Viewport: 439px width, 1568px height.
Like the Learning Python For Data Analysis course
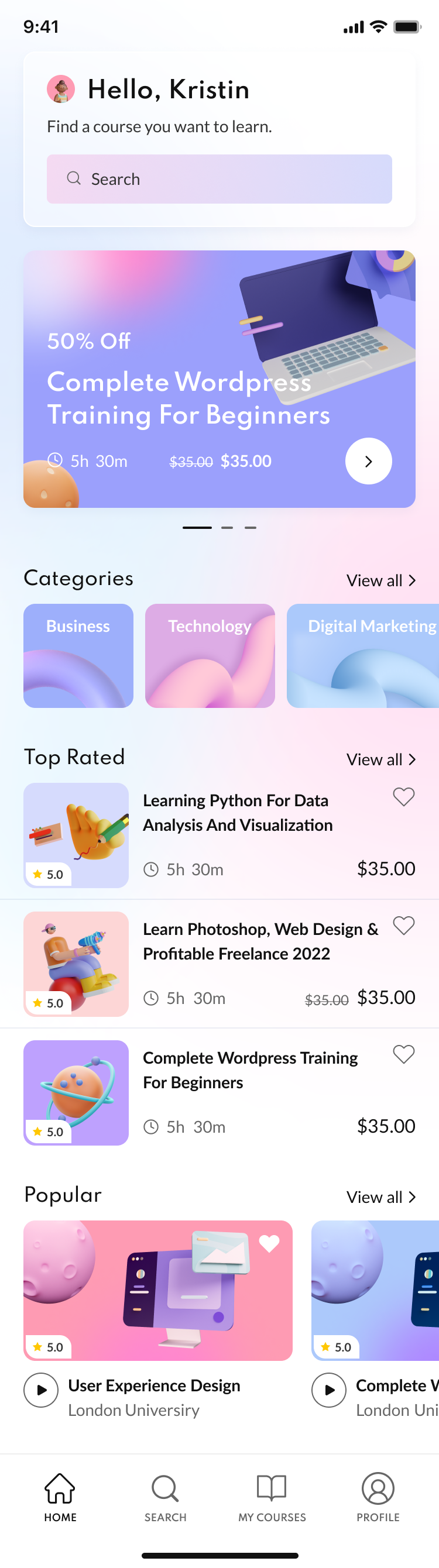point(404,797)
